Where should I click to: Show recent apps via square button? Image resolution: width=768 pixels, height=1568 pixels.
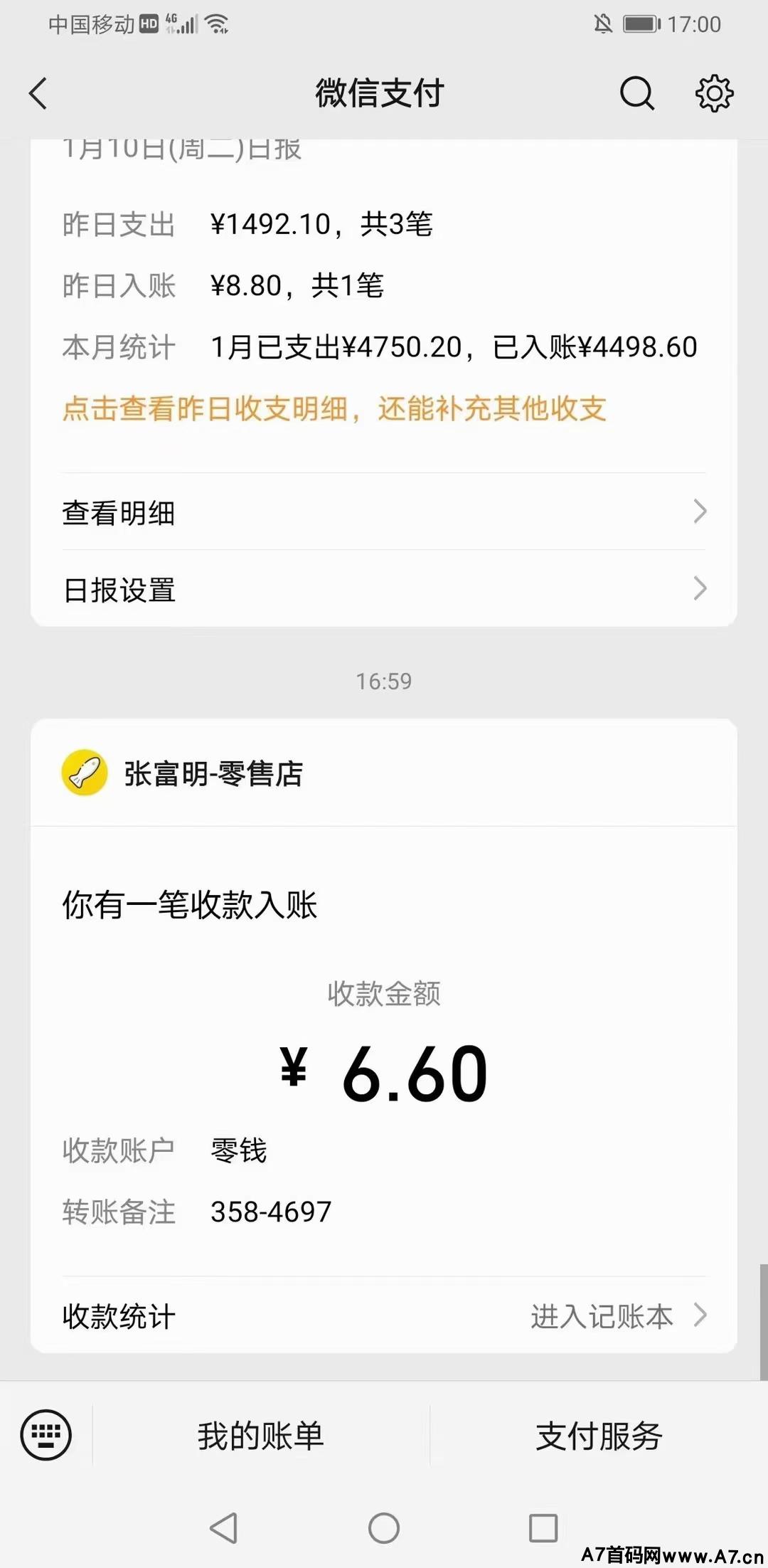pyautogui.click(x=543, y=1527)
